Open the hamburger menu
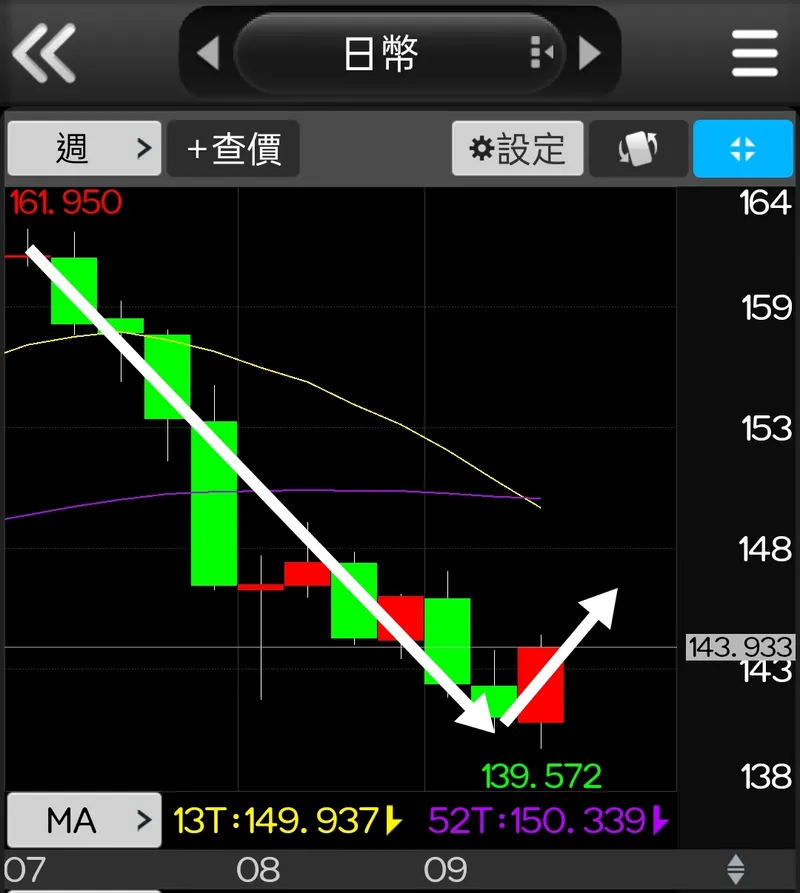This screenshot has width=800, height=893. pyautogui.click(x=754, y=53)
